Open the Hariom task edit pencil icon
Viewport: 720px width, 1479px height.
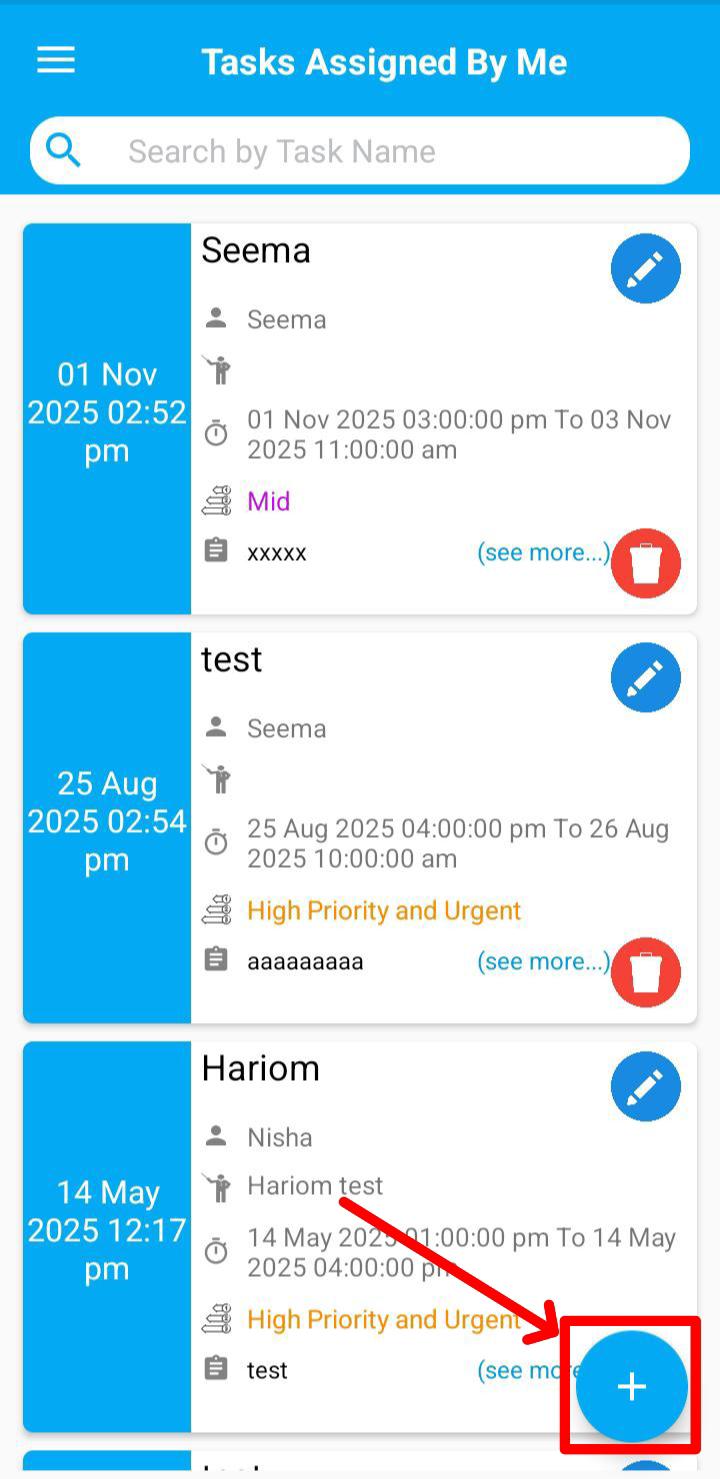[x=645, y=1086]
